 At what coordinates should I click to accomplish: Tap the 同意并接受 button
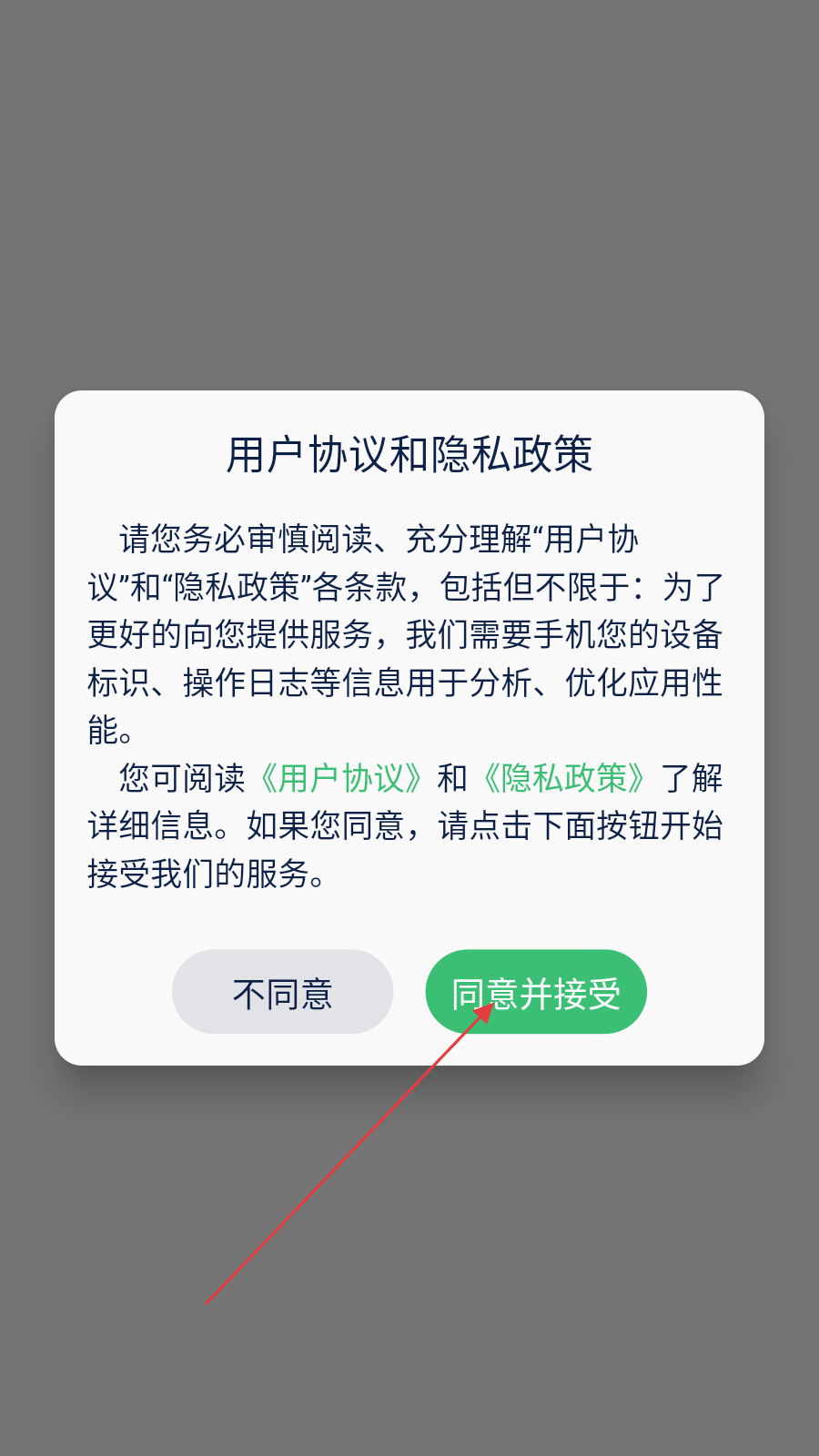coord(536,992)
